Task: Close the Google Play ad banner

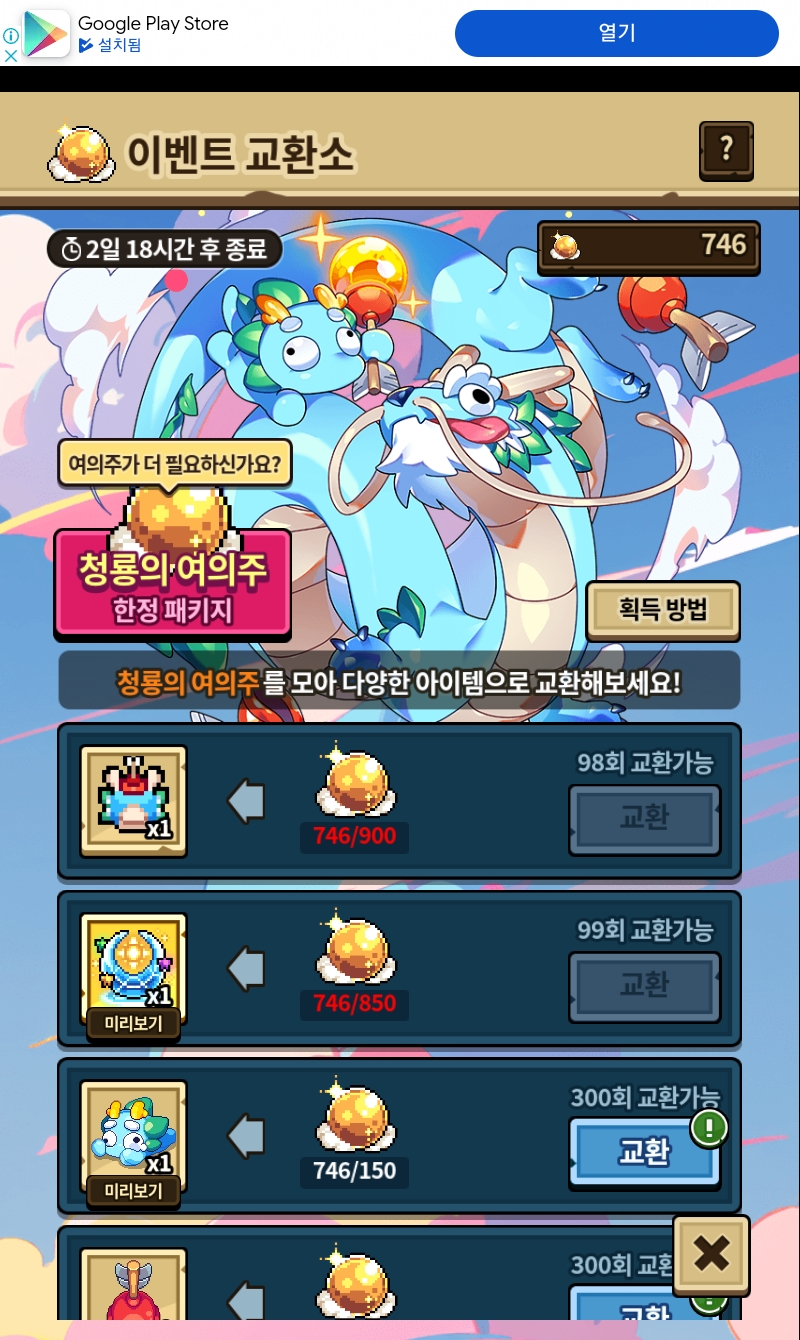Action: 11,56
